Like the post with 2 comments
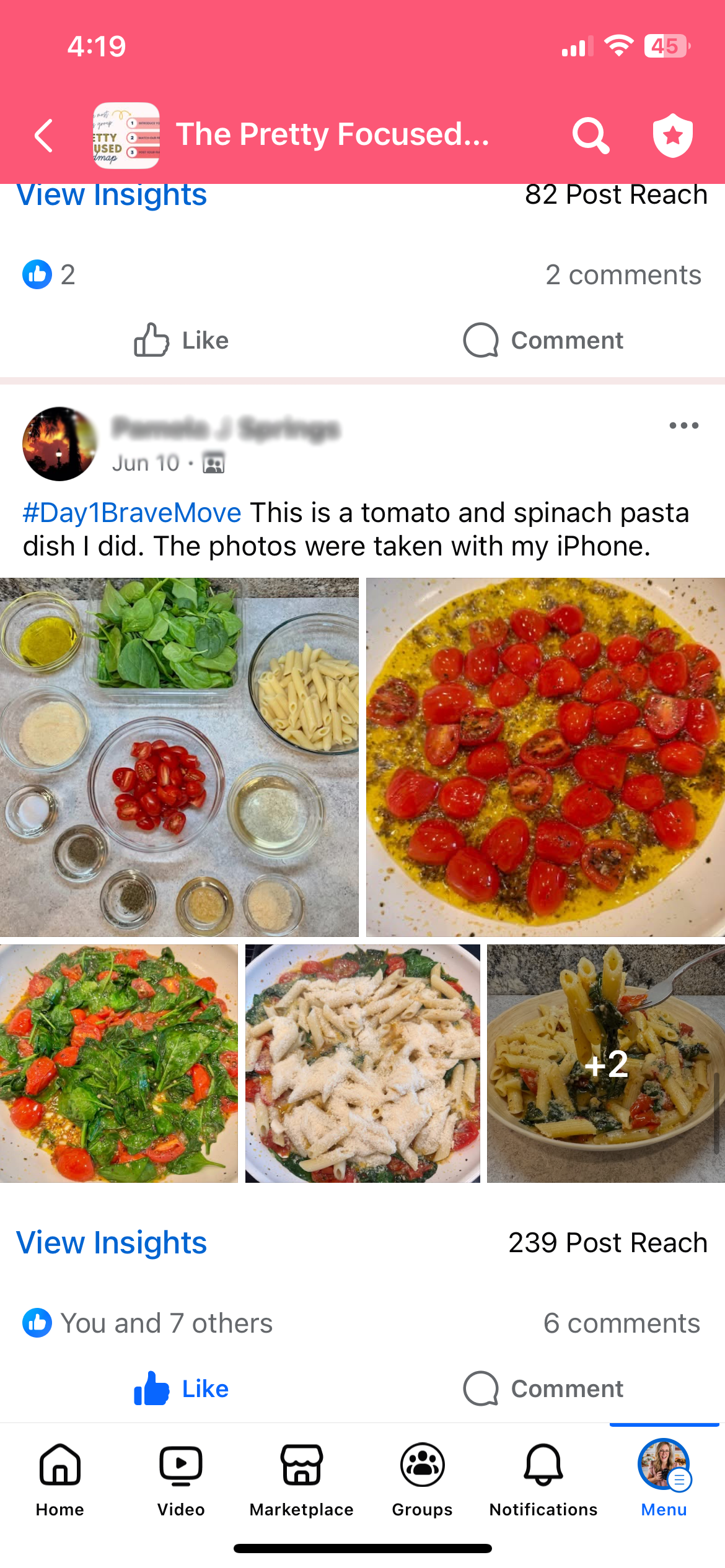The width and height of the screenshot is (725, 1568). (181, 340)
